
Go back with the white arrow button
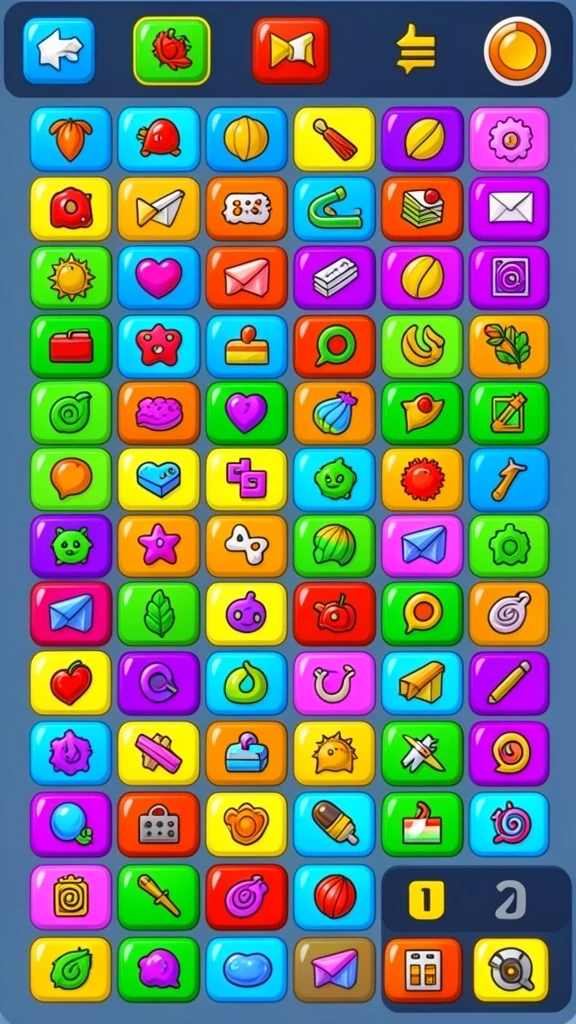pos(59,50)
